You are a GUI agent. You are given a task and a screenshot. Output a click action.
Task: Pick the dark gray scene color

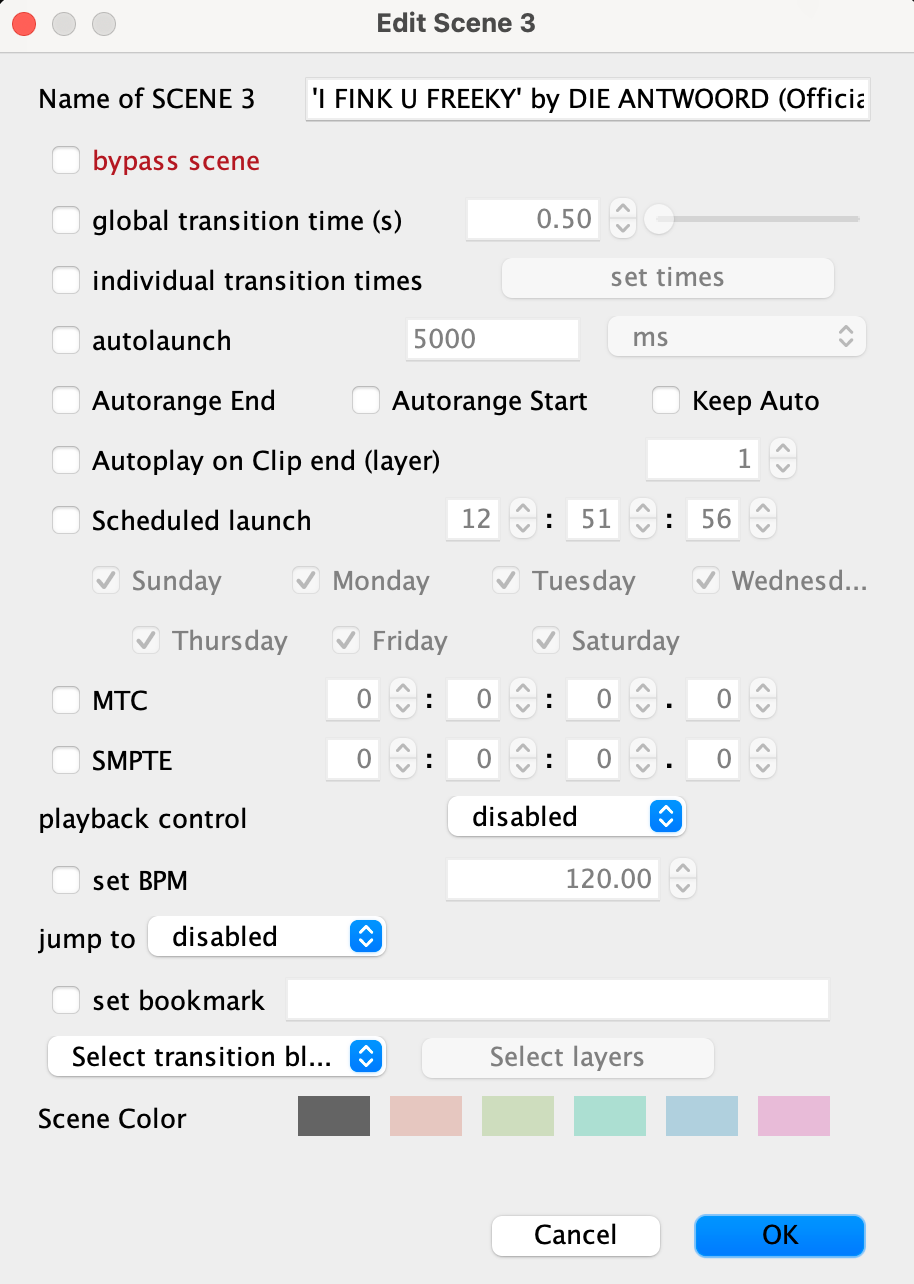click(x=334, y=1116)
